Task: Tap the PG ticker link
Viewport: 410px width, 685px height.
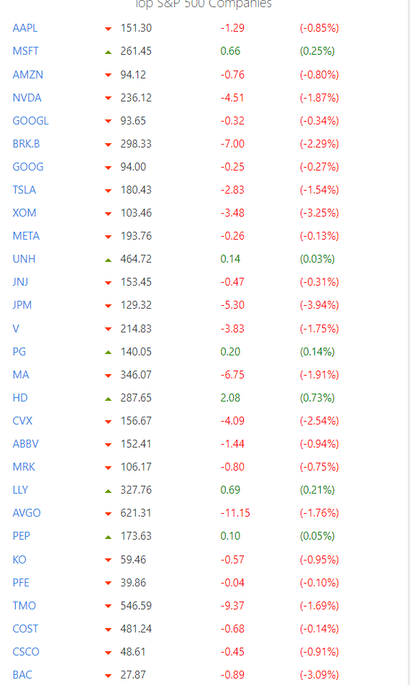Action: (x=19, y=352)
